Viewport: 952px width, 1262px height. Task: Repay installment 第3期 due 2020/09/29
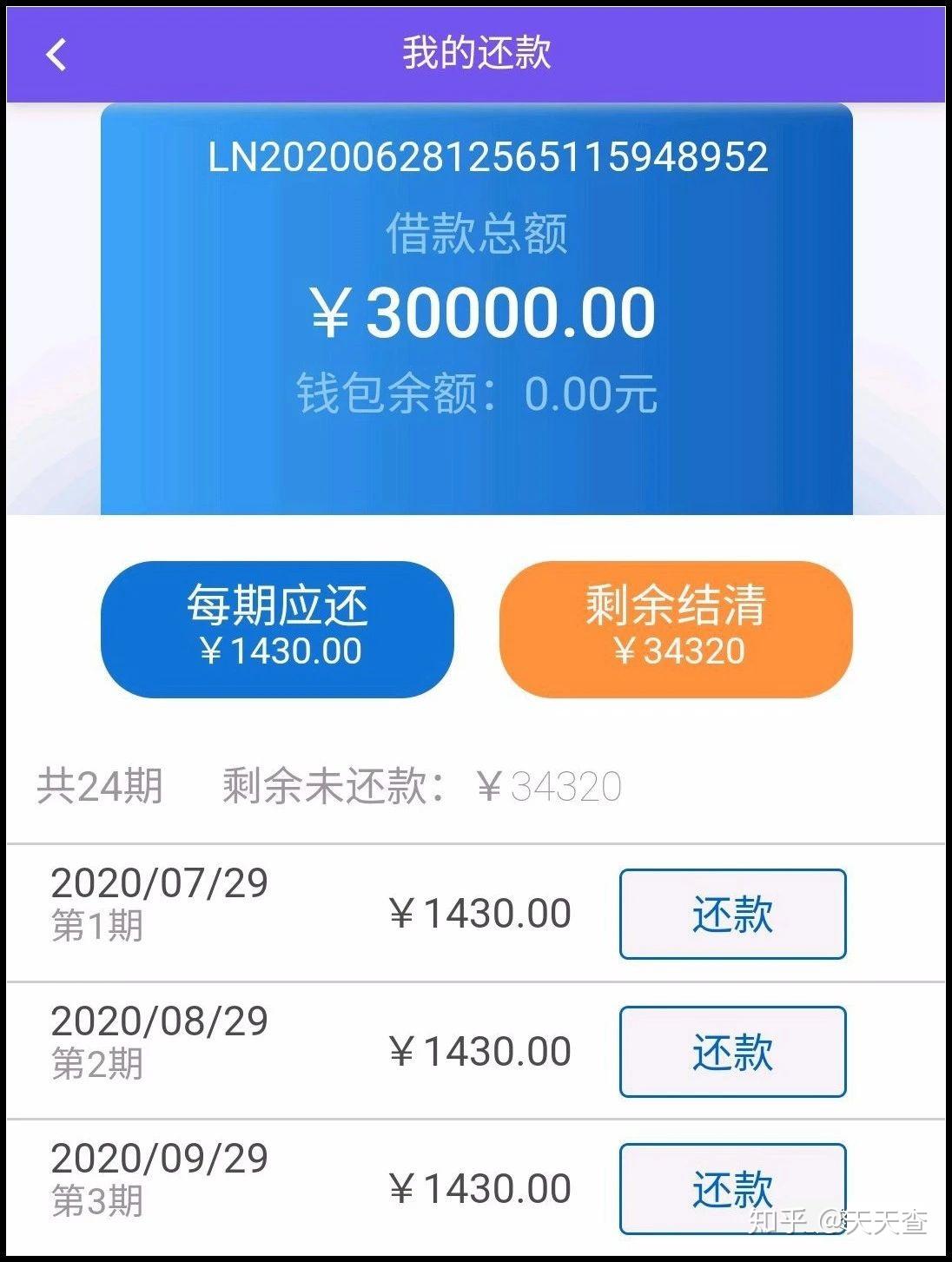tap(732, 1187)
